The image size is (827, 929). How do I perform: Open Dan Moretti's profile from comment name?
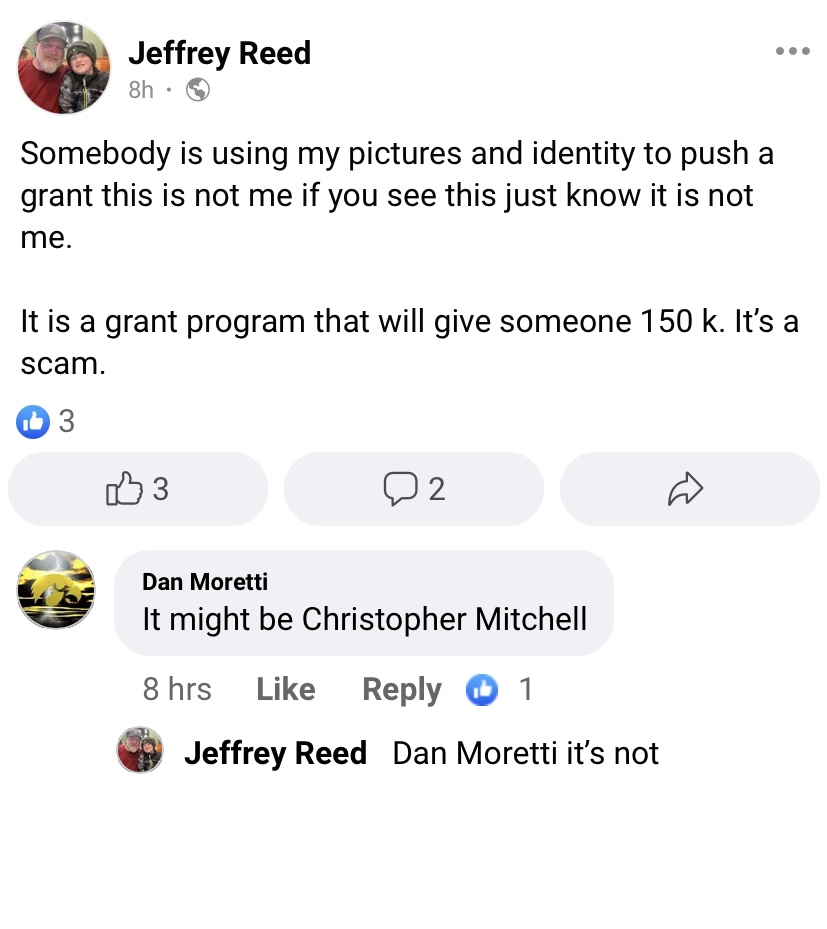point(205,581)
